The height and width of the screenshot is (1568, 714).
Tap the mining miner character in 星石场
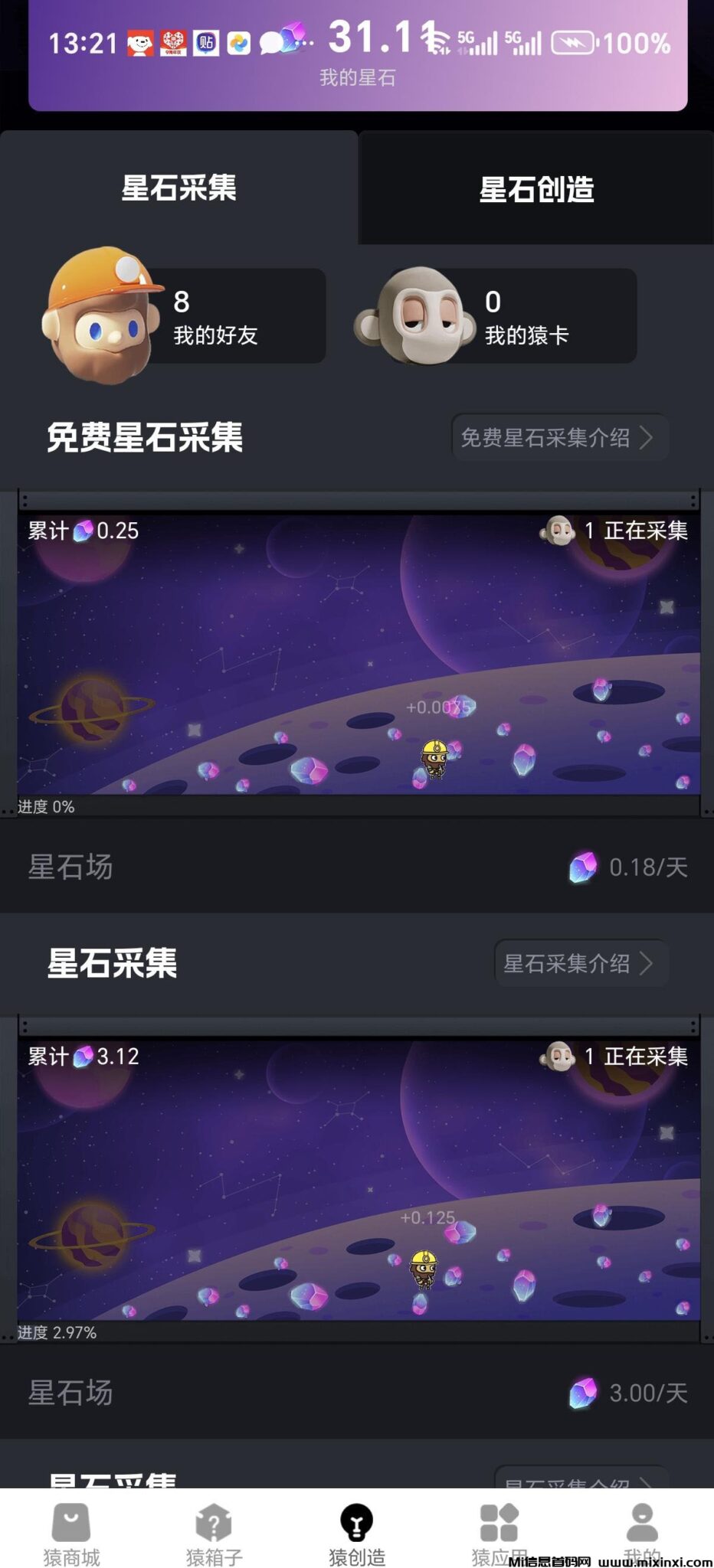click(x=422, y=1271)
